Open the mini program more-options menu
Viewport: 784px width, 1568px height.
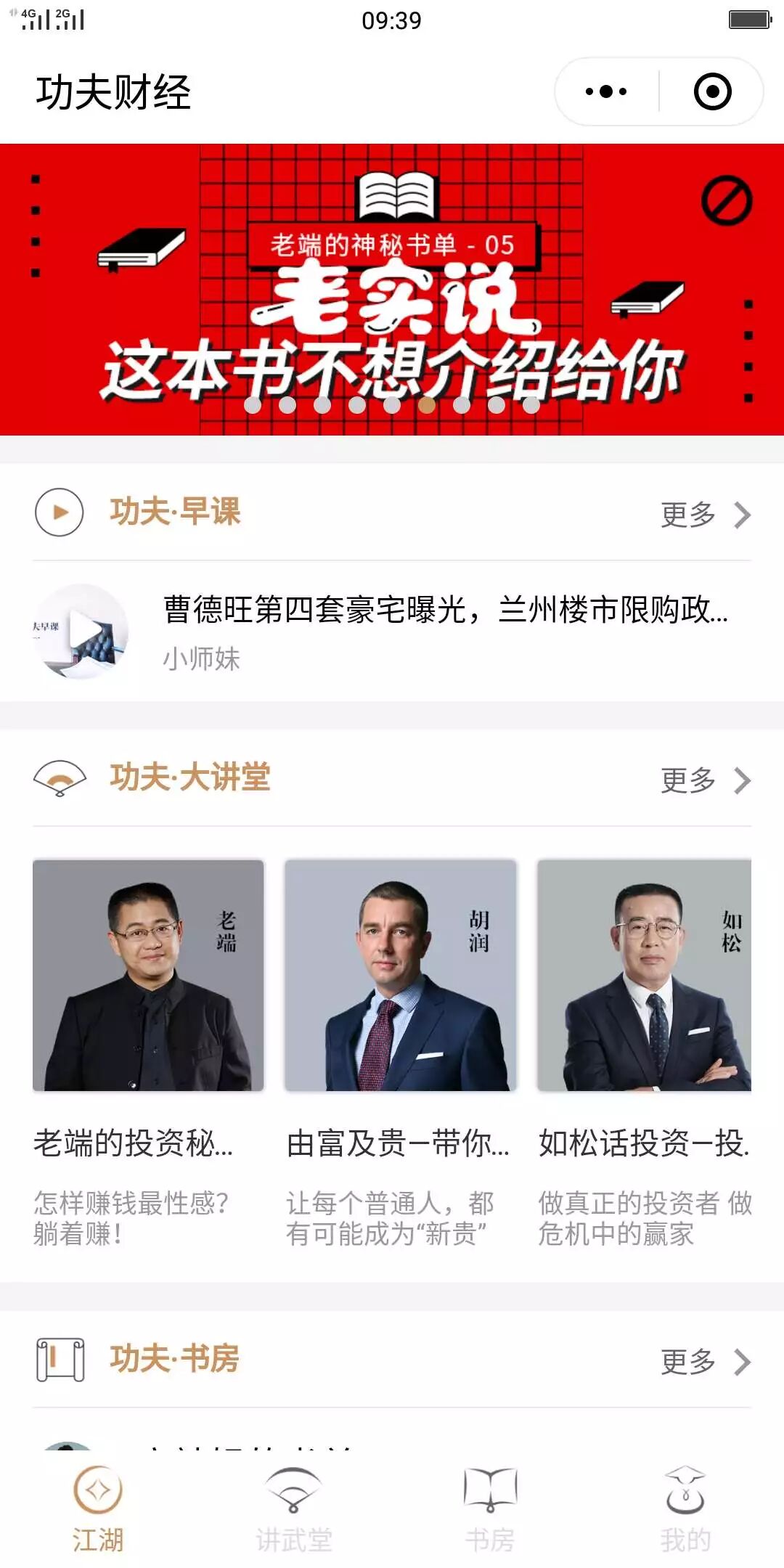[x=606, y=92]
